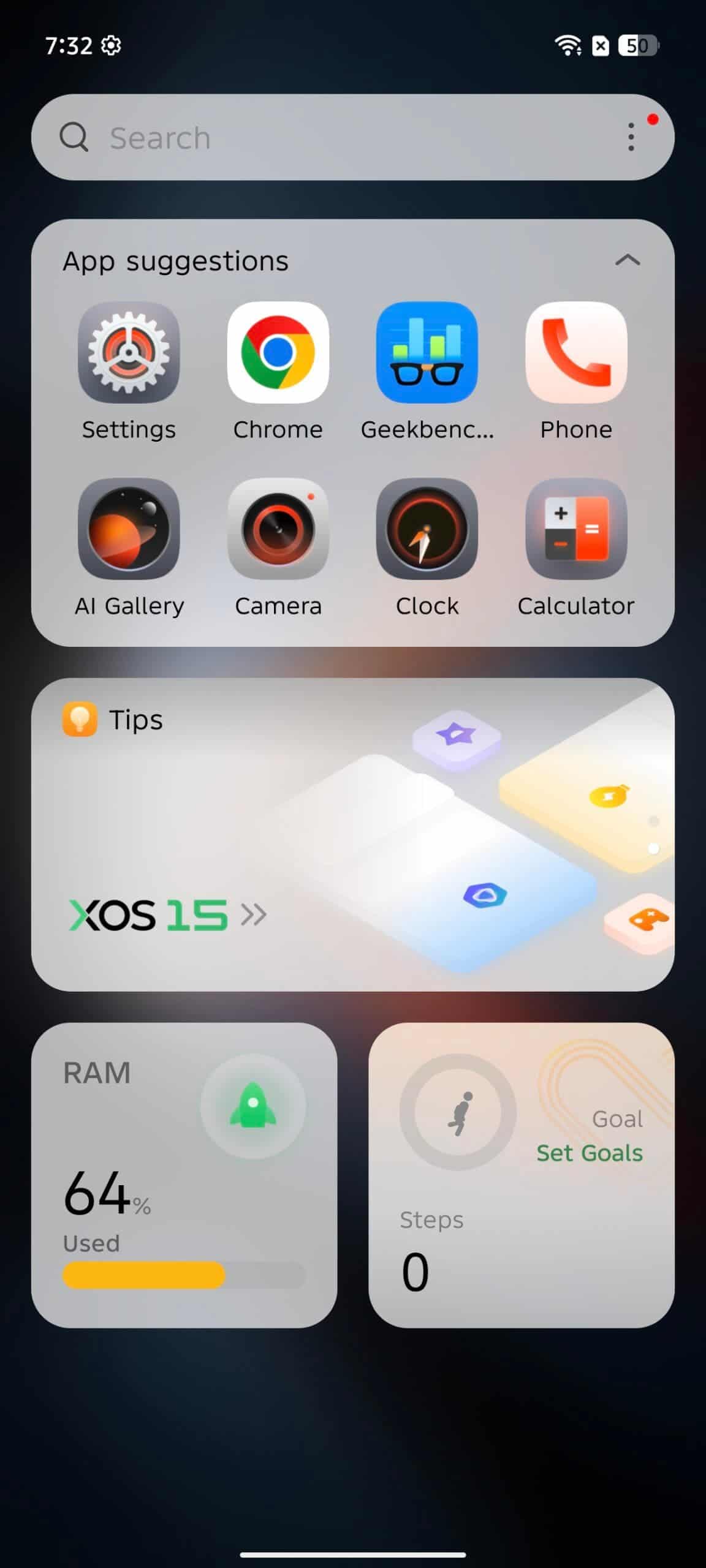Open the Clock app

[x=427, y=548]
